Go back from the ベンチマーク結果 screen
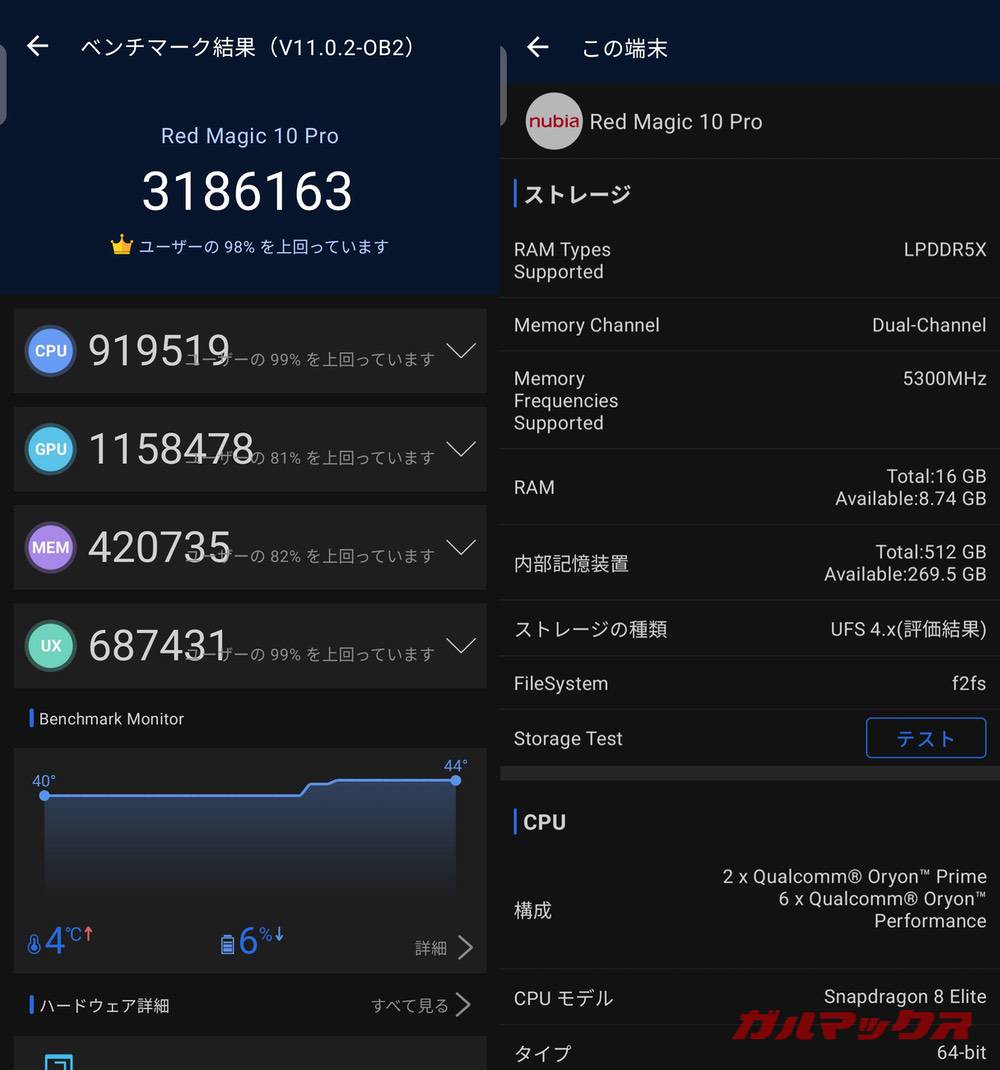This screenshot has width=1000, height=1070. click(38, 46)
